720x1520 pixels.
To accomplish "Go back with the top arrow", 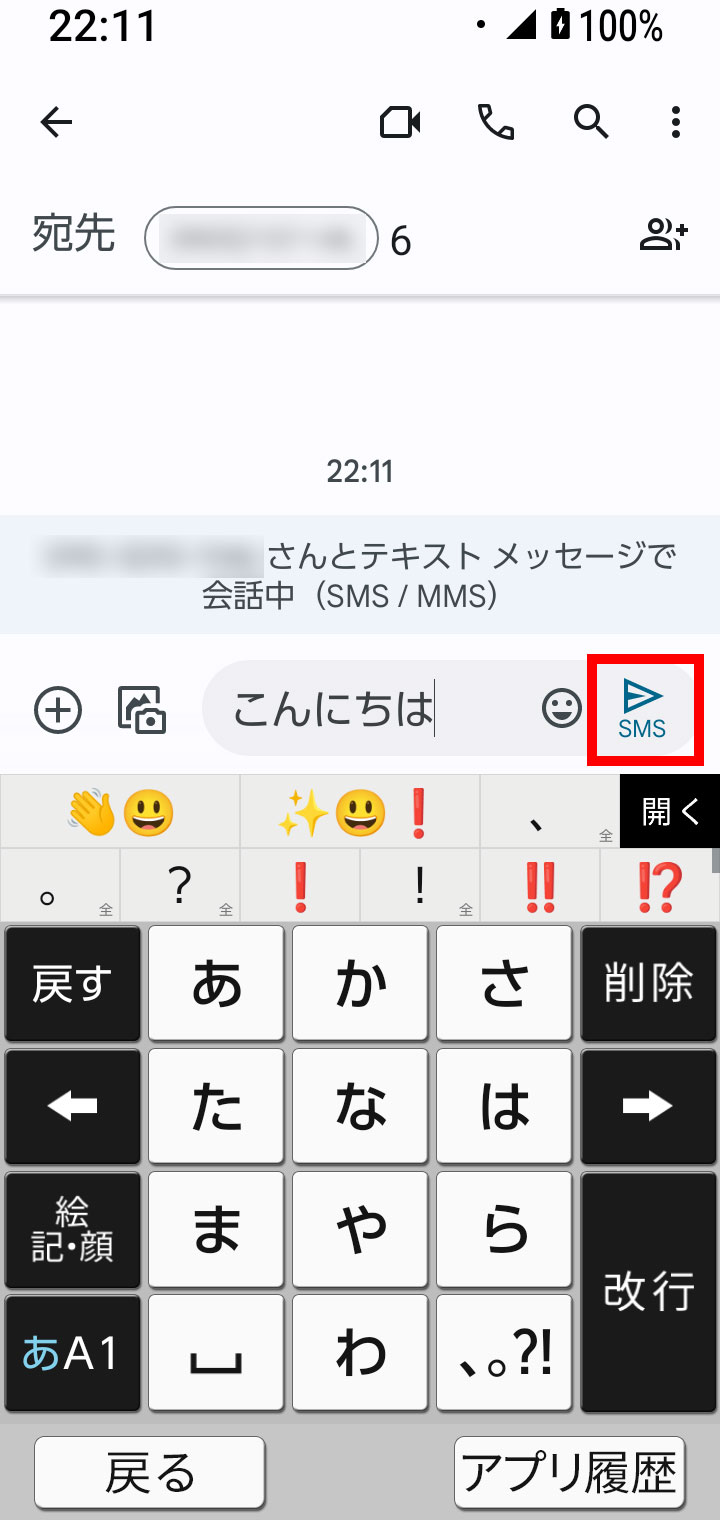I will tap(56, 123).
